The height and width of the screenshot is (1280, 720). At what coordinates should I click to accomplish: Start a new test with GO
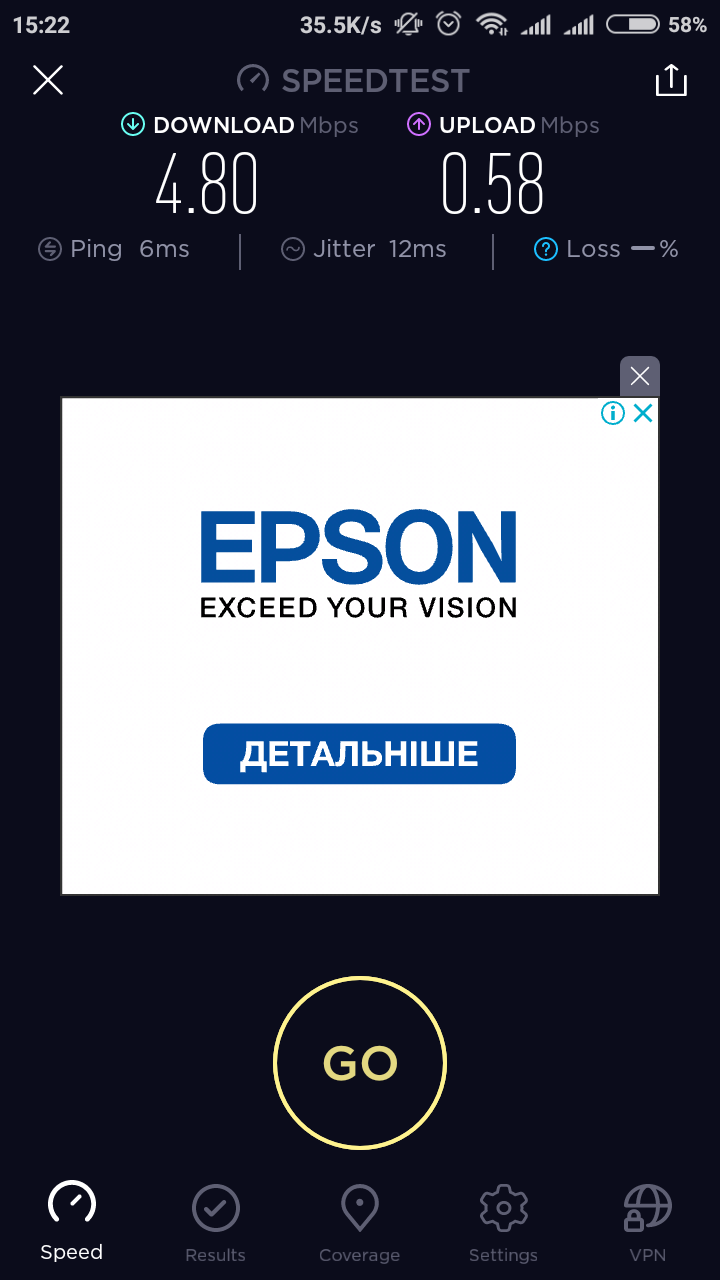pyautogui.click(x=360, y=1063)
